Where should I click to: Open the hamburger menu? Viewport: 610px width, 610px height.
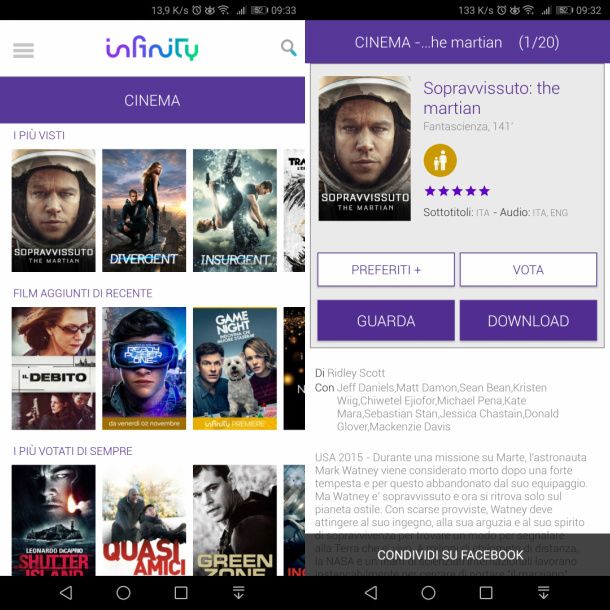click(23, 50)
